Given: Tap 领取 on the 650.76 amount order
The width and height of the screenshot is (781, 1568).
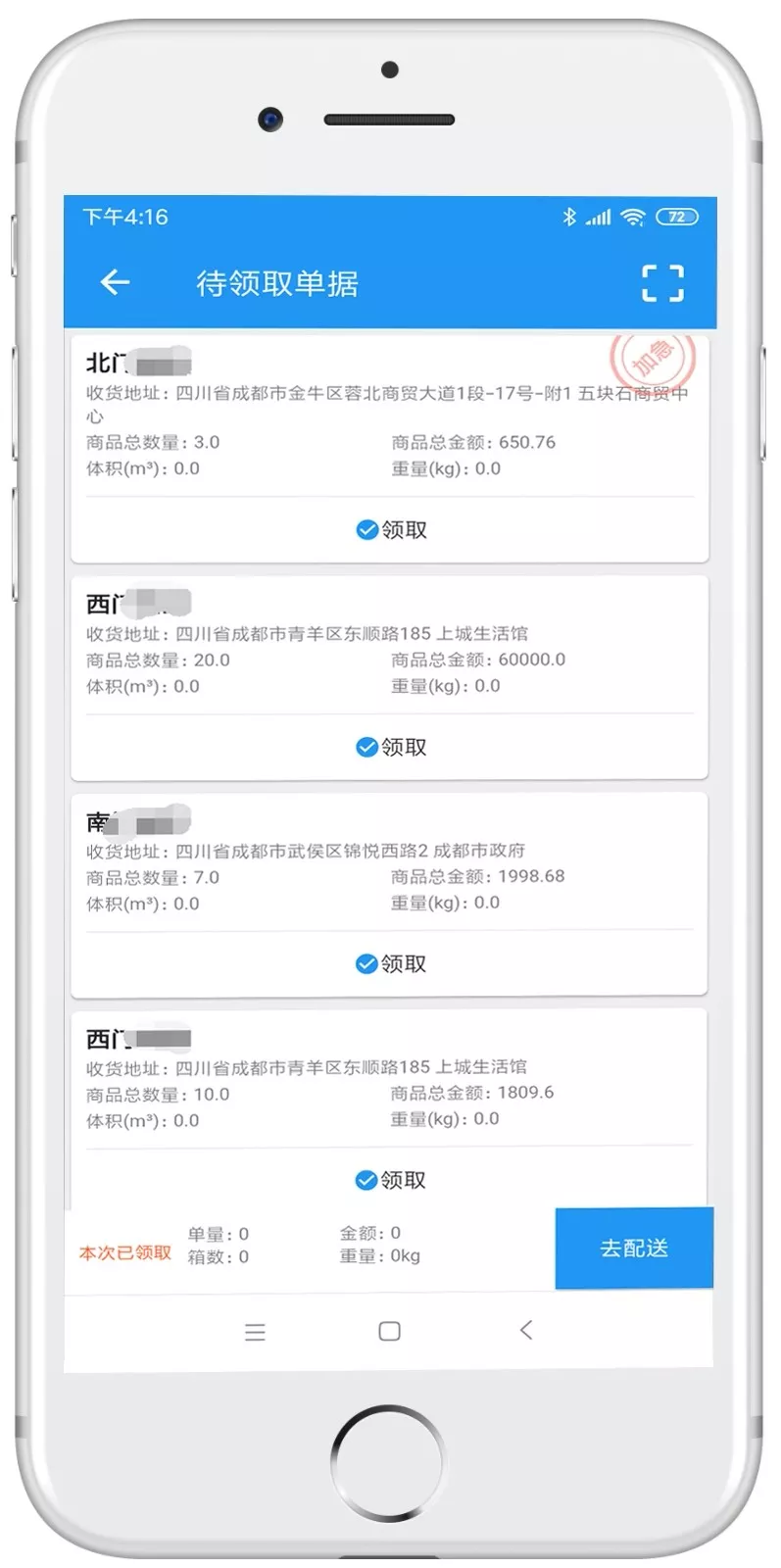Looking at the screenshot, I should click(x=391, y=530).
